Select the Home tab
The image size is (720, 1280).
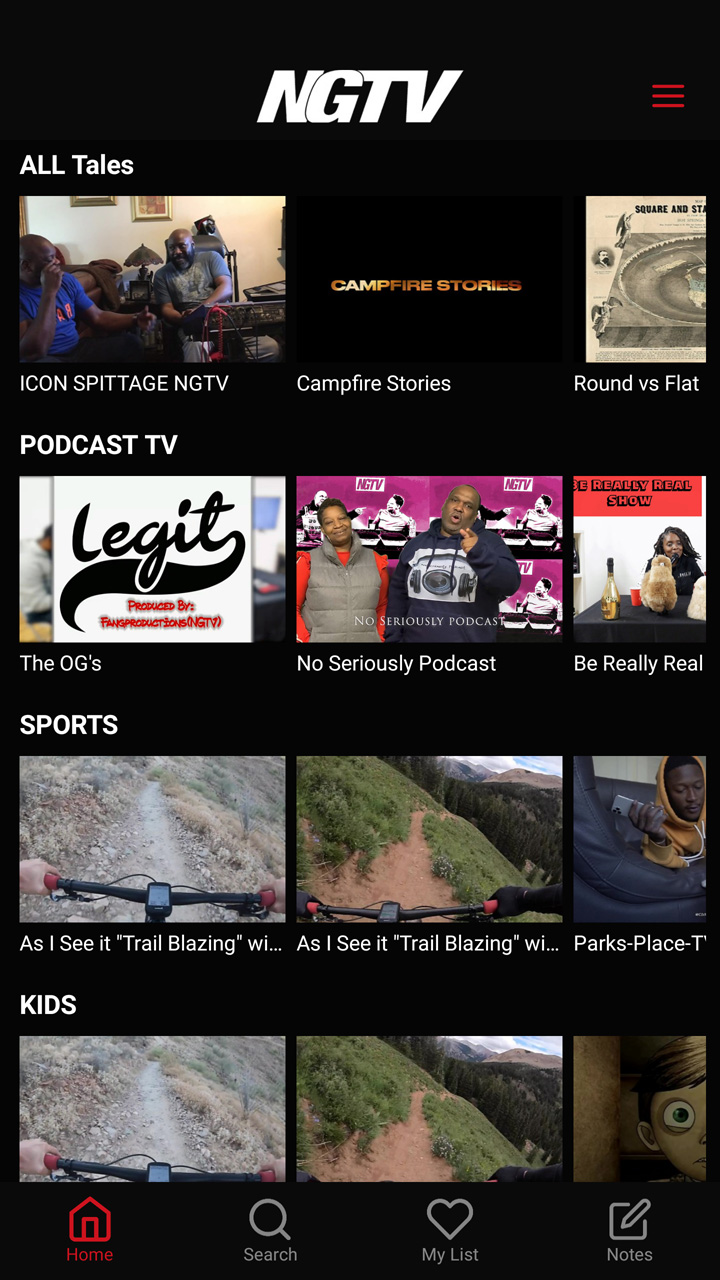tap(90, 1231)
